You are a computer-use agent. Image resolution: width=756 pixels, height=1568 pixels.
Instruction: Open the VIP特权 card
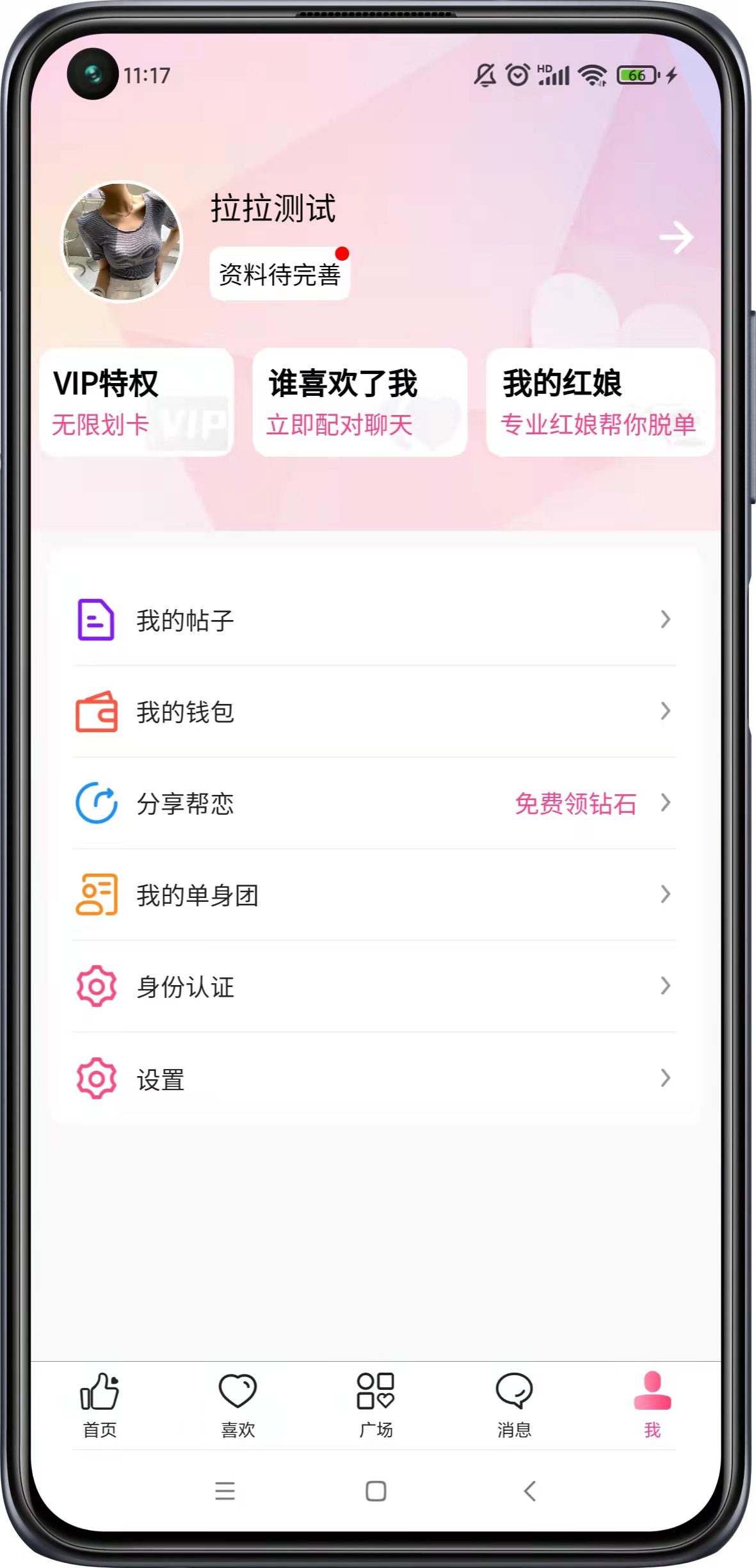(136, 402)
